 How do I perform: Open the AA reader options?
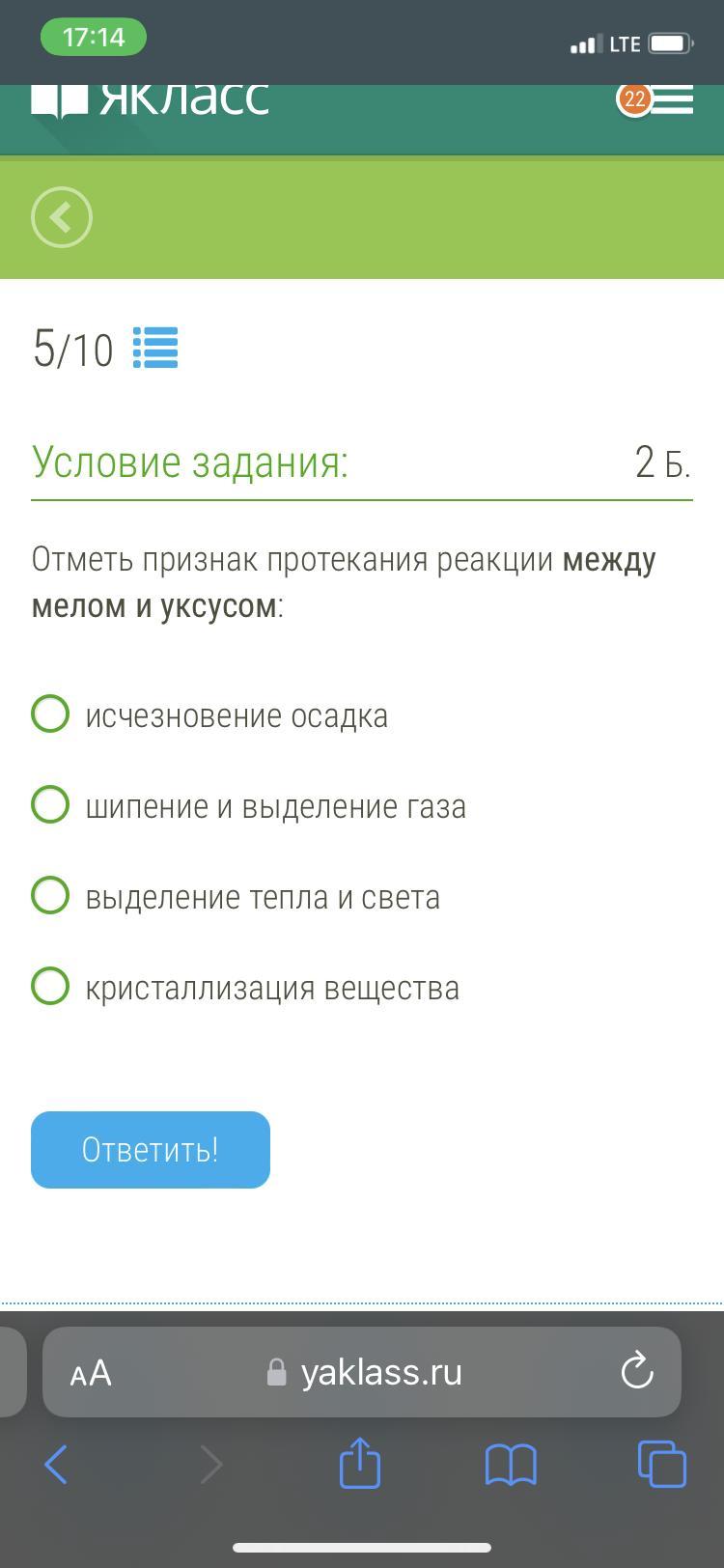pos(91,1373)
